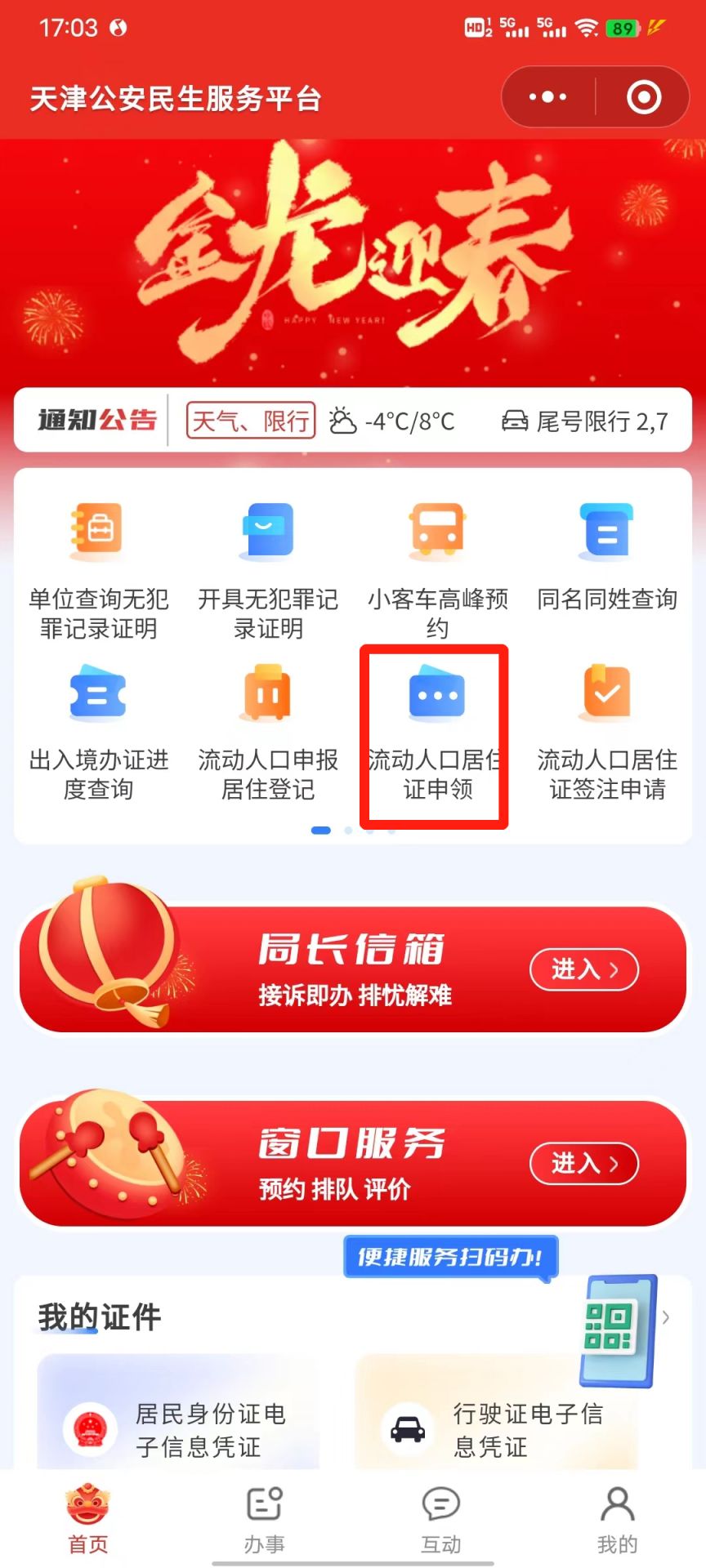Image resolution: width=706 pixels, height=1568 pixels.
Task: Tap 流动人口居住证申领
Action: 436,731
